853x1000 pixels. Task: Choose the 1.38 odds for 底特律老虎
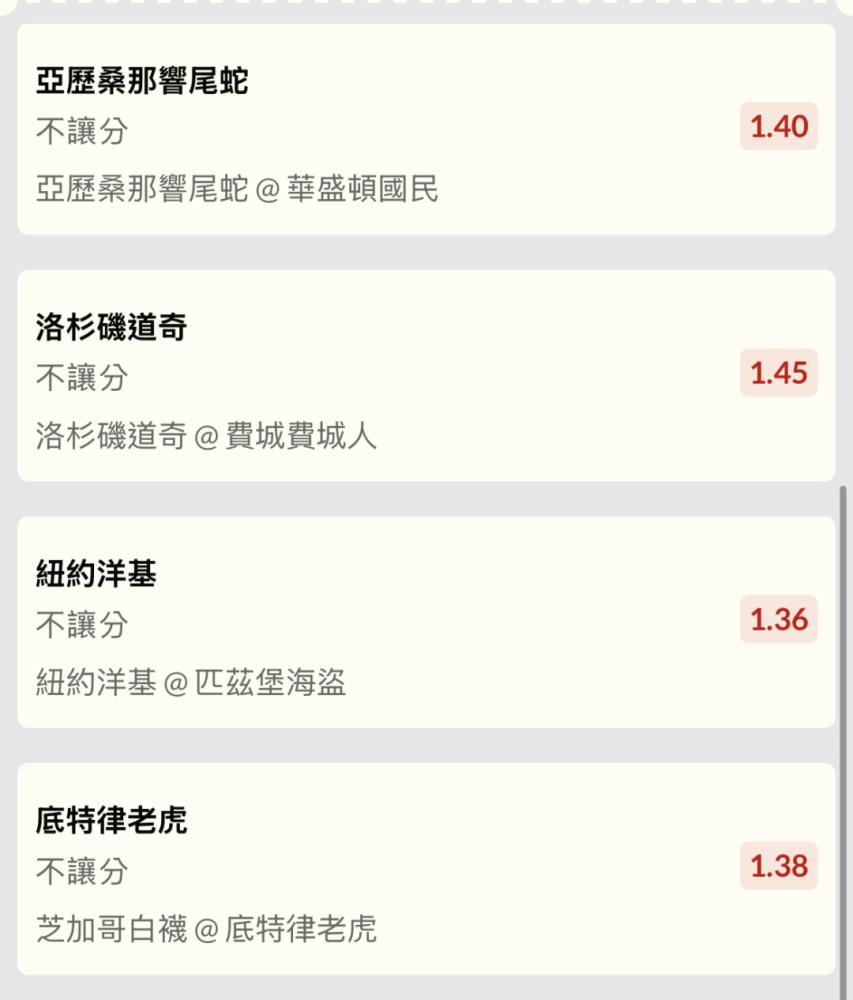(x=778, y=866)
